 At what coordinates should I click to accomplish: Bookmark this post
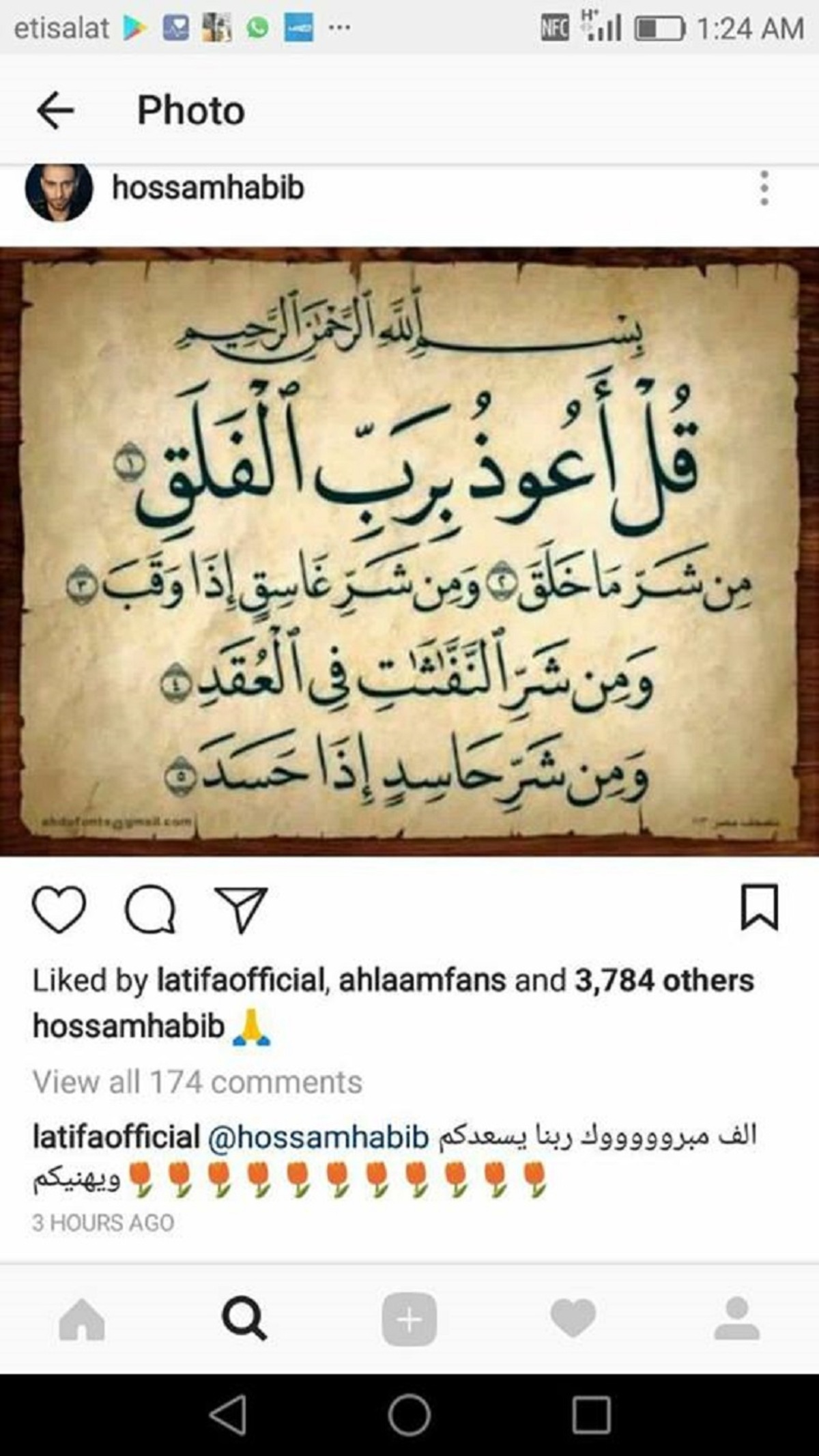759,908
